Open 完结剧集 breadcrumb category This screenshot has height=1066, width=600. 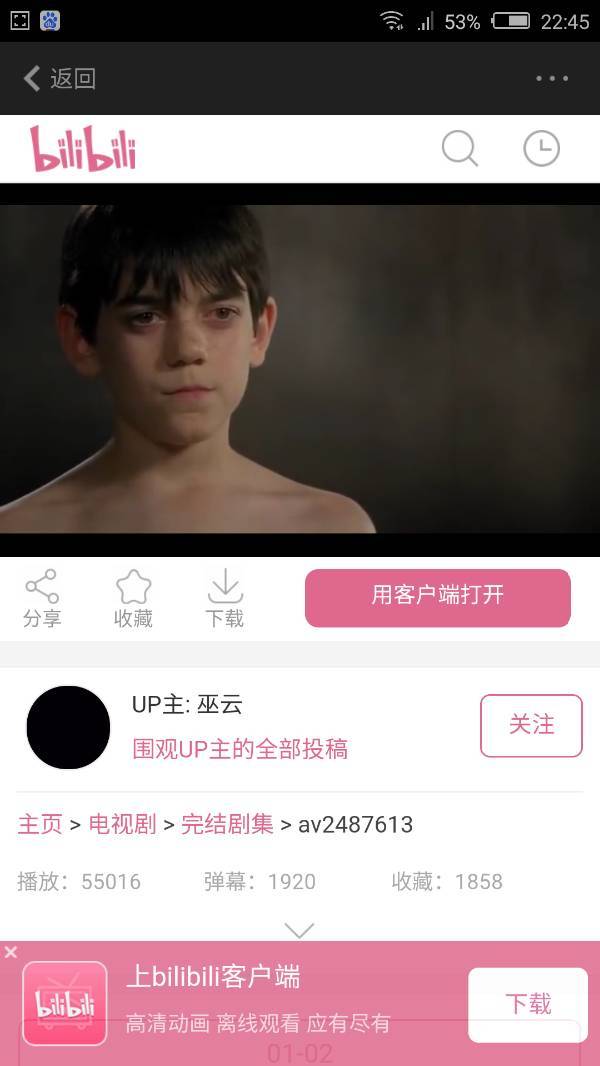[227, 824]
